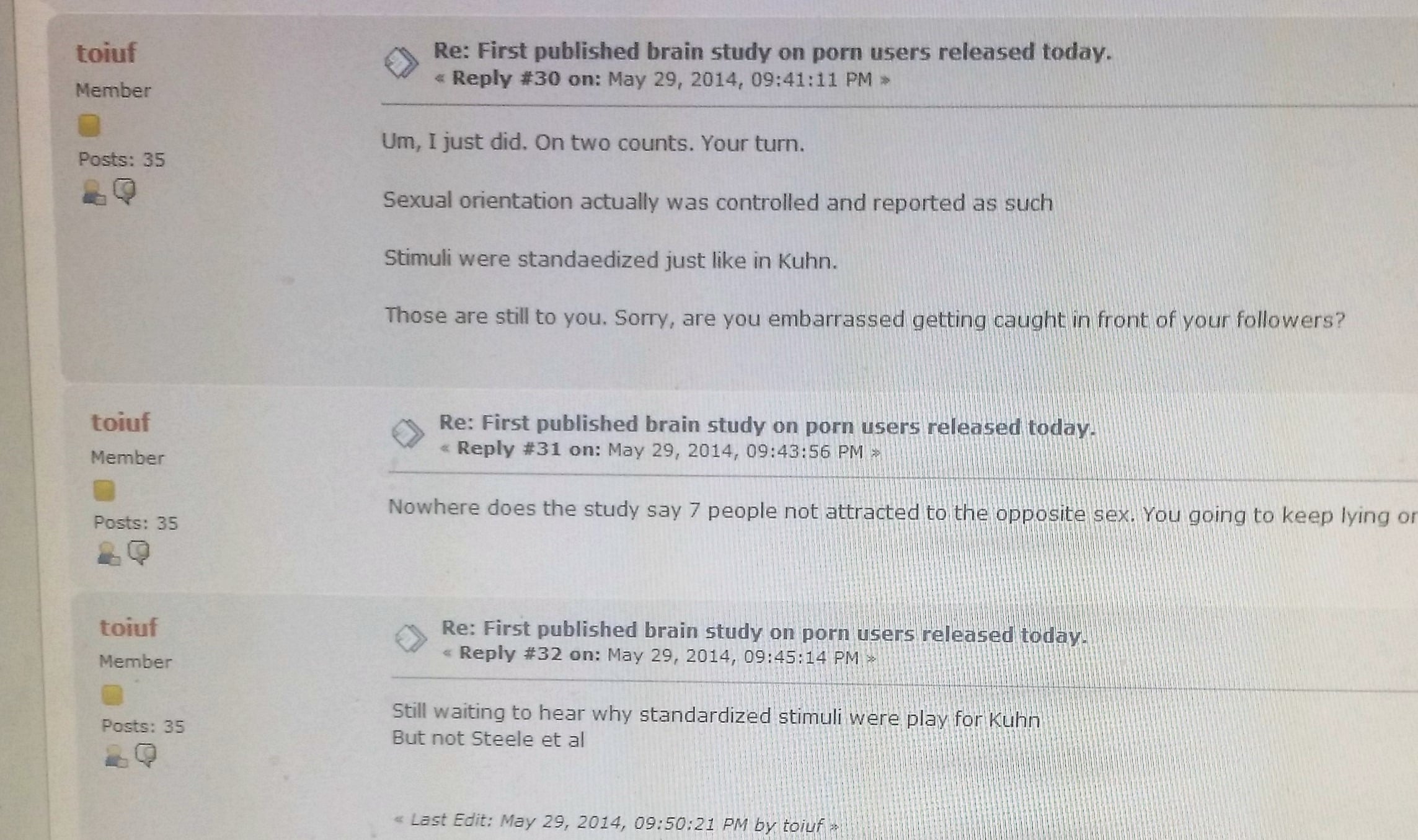The height and width of the screenshot is (840, 1418).
Task: Send personal message icon in Reply #30
Action: click(125, 191)
